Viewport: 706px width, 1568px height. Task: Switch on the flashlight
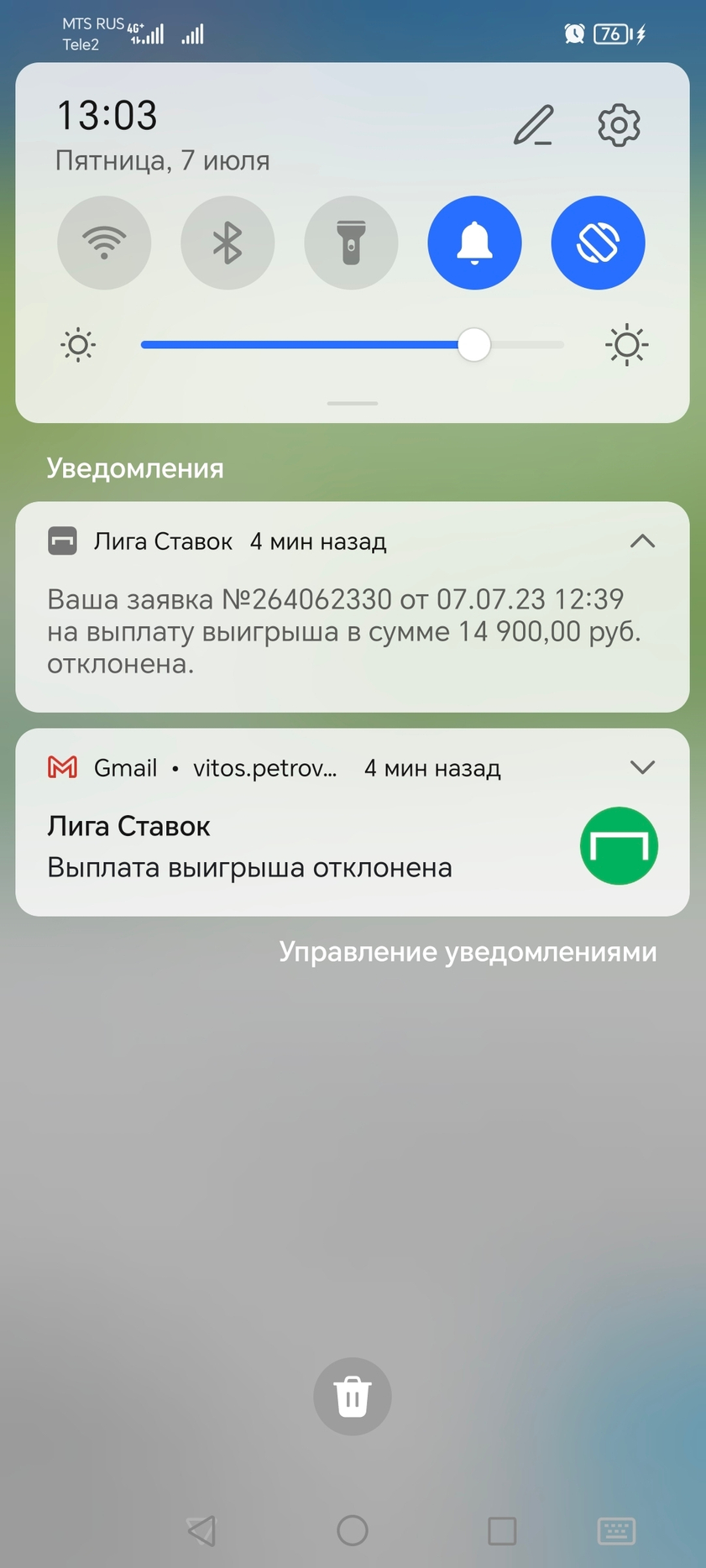pos(351,243)
